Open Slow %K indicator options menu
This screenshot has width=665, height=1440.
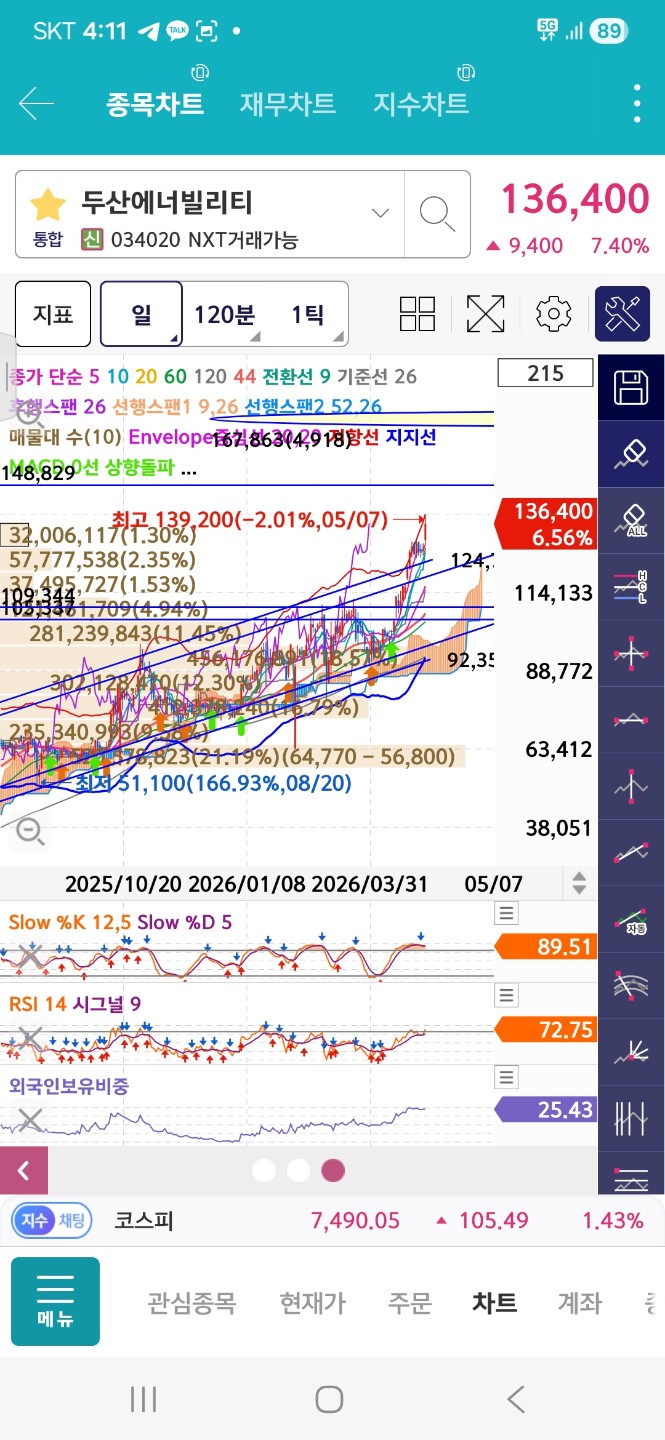point(507,913)
